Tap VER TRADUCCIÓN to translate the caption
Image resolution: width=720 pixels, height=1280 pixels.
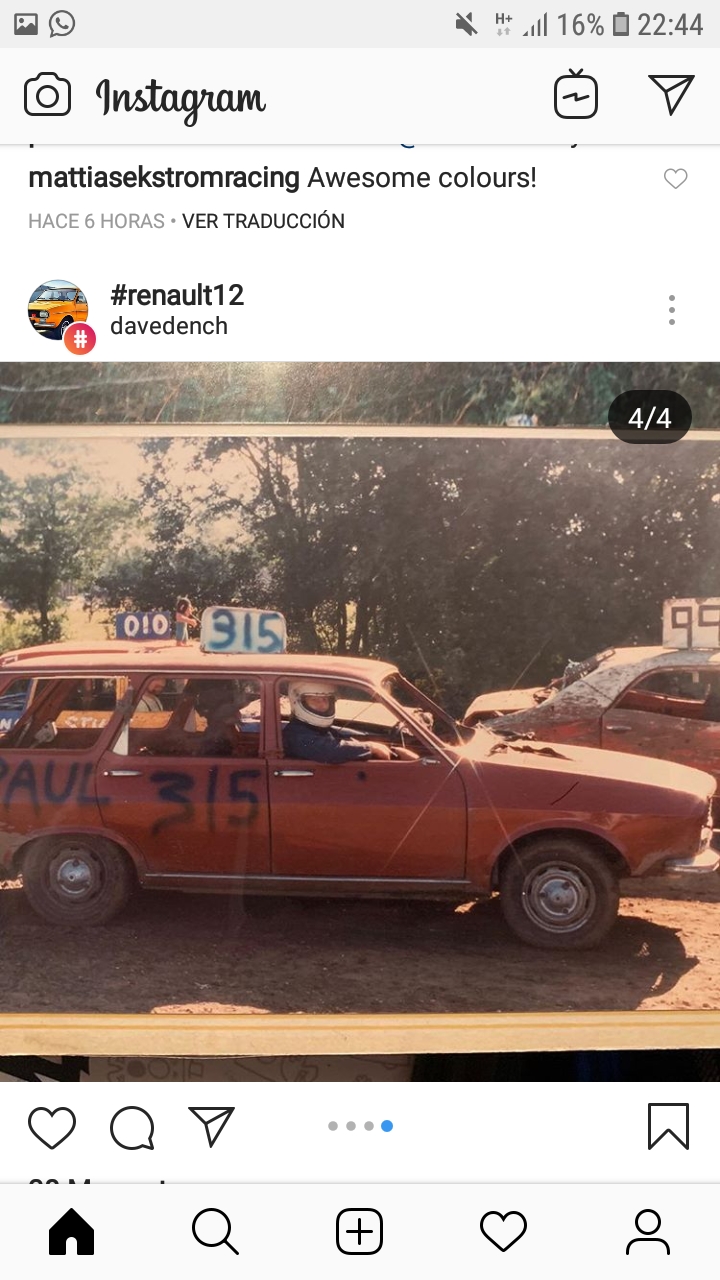(x=263, y=221)
